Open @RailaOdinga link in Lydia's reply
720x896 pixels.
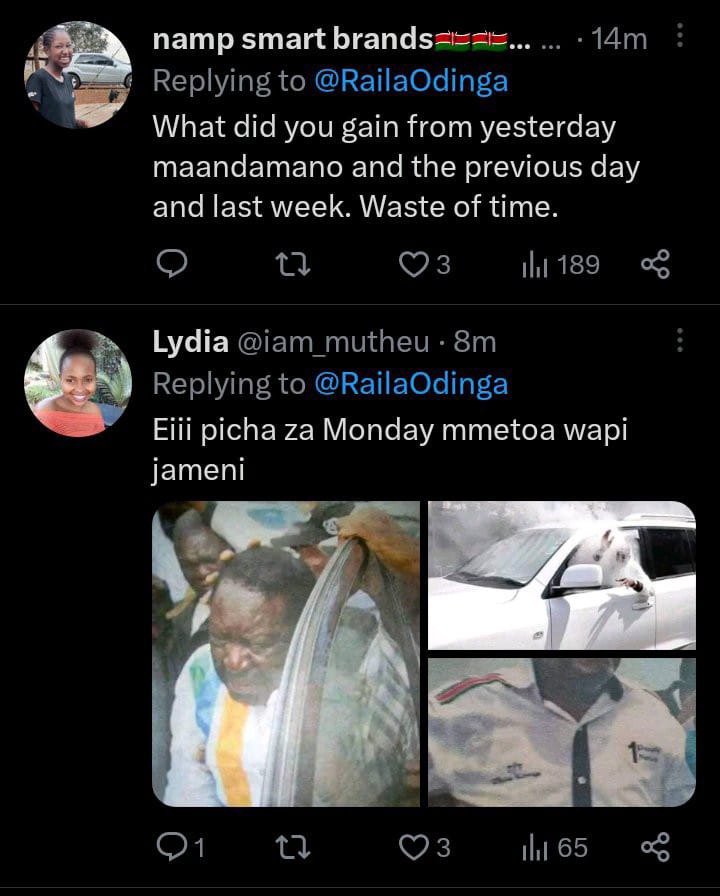411,384
